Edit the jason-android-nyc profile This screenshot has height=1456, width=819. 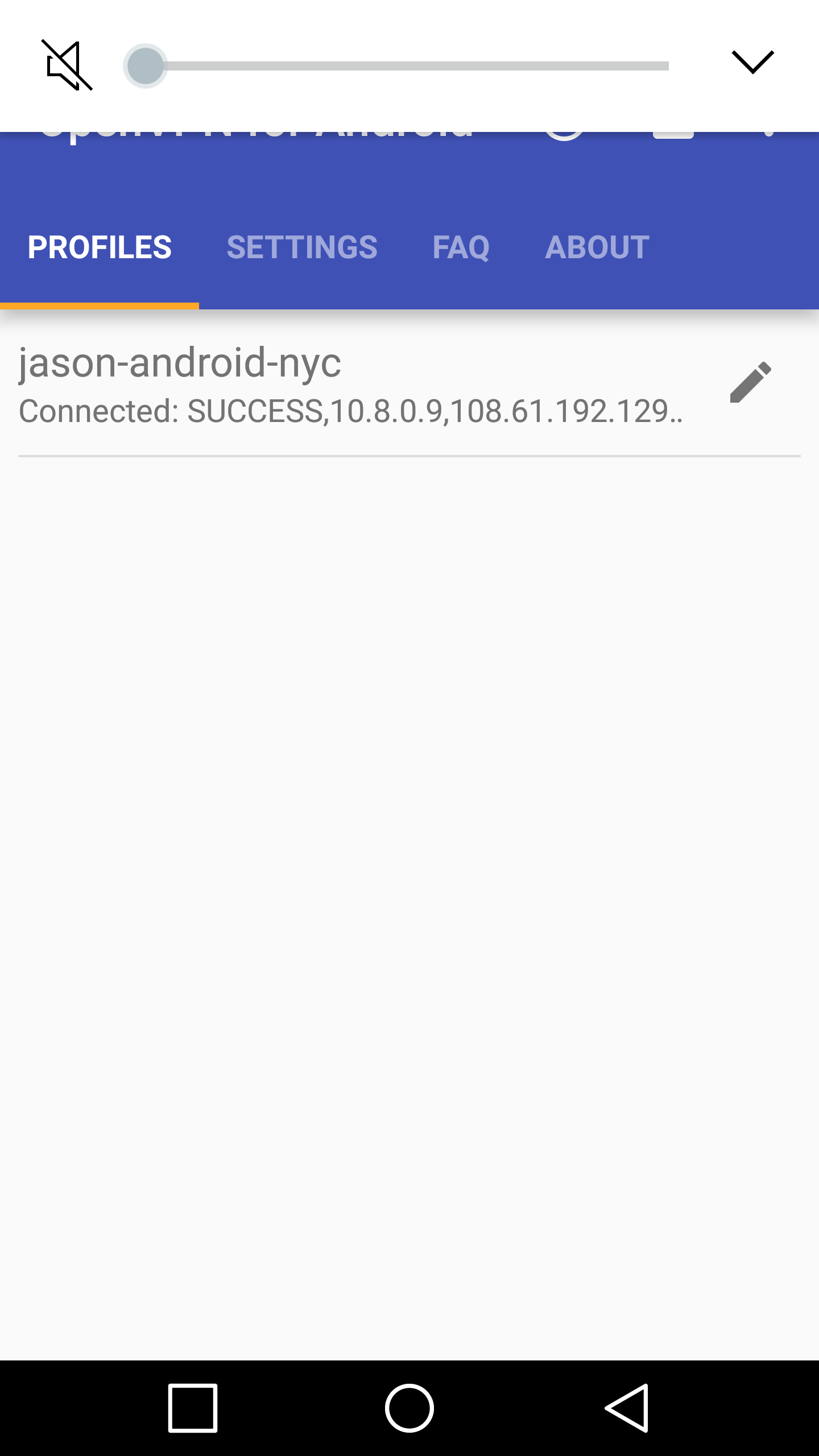click(x=750, y=382)
